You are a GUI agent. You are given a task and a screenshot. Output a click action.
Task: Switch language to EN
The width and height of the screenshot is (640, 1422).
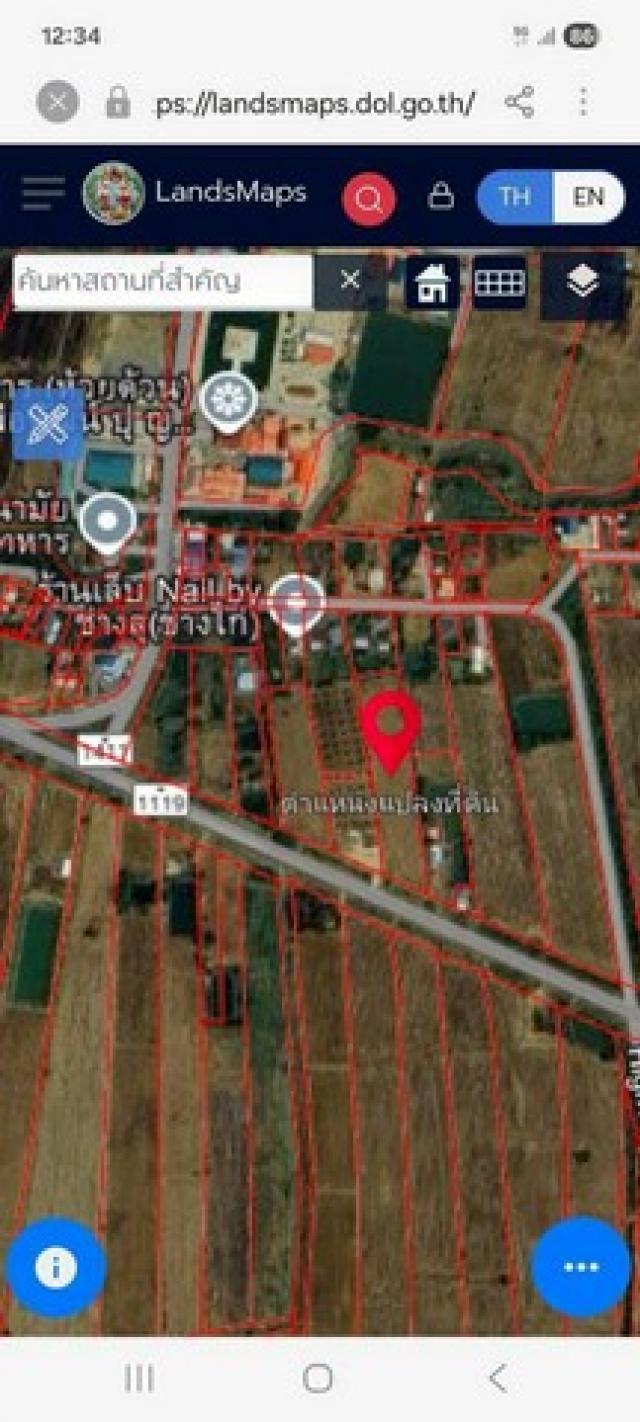588,197
